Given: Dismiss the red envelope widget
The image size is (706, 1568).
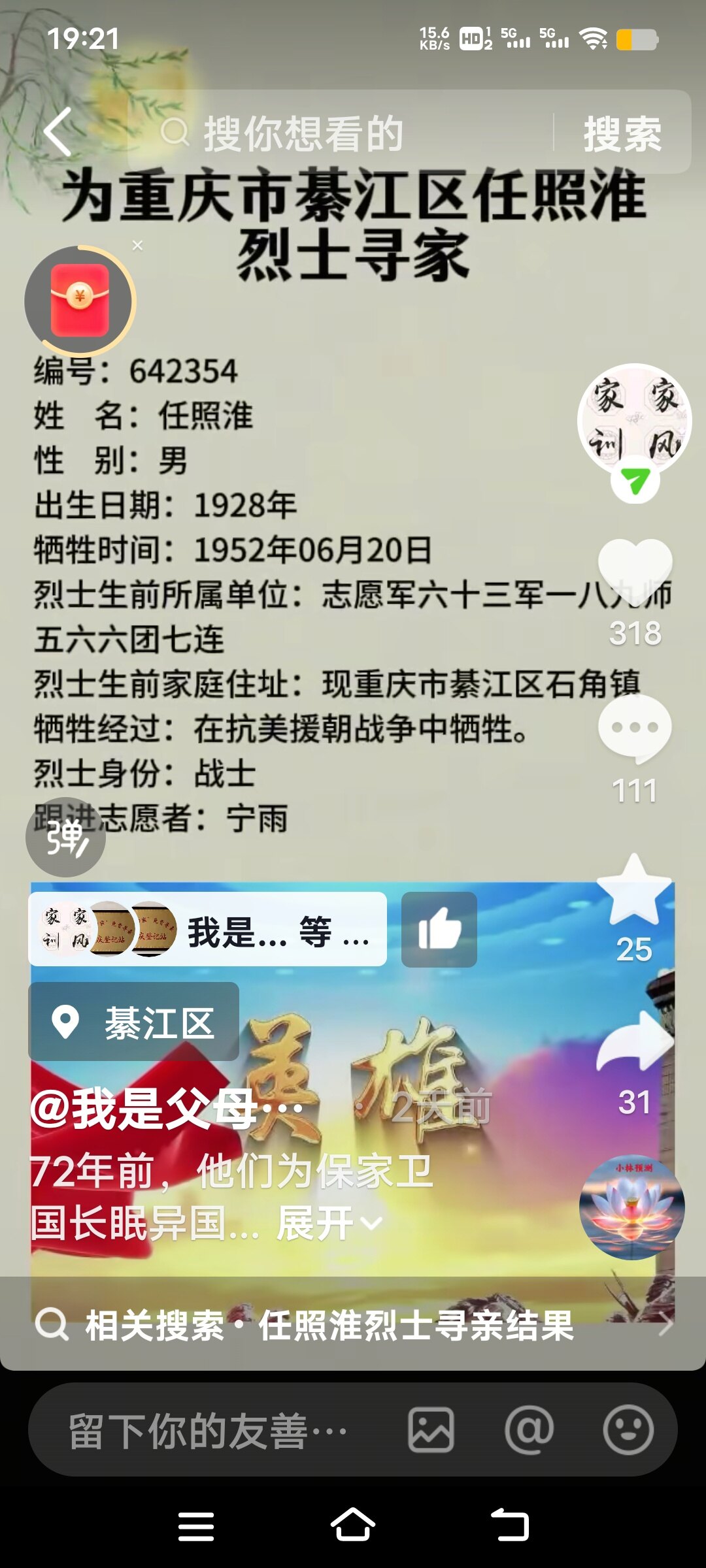Looking at the screenshot, I should coord(137,246).
